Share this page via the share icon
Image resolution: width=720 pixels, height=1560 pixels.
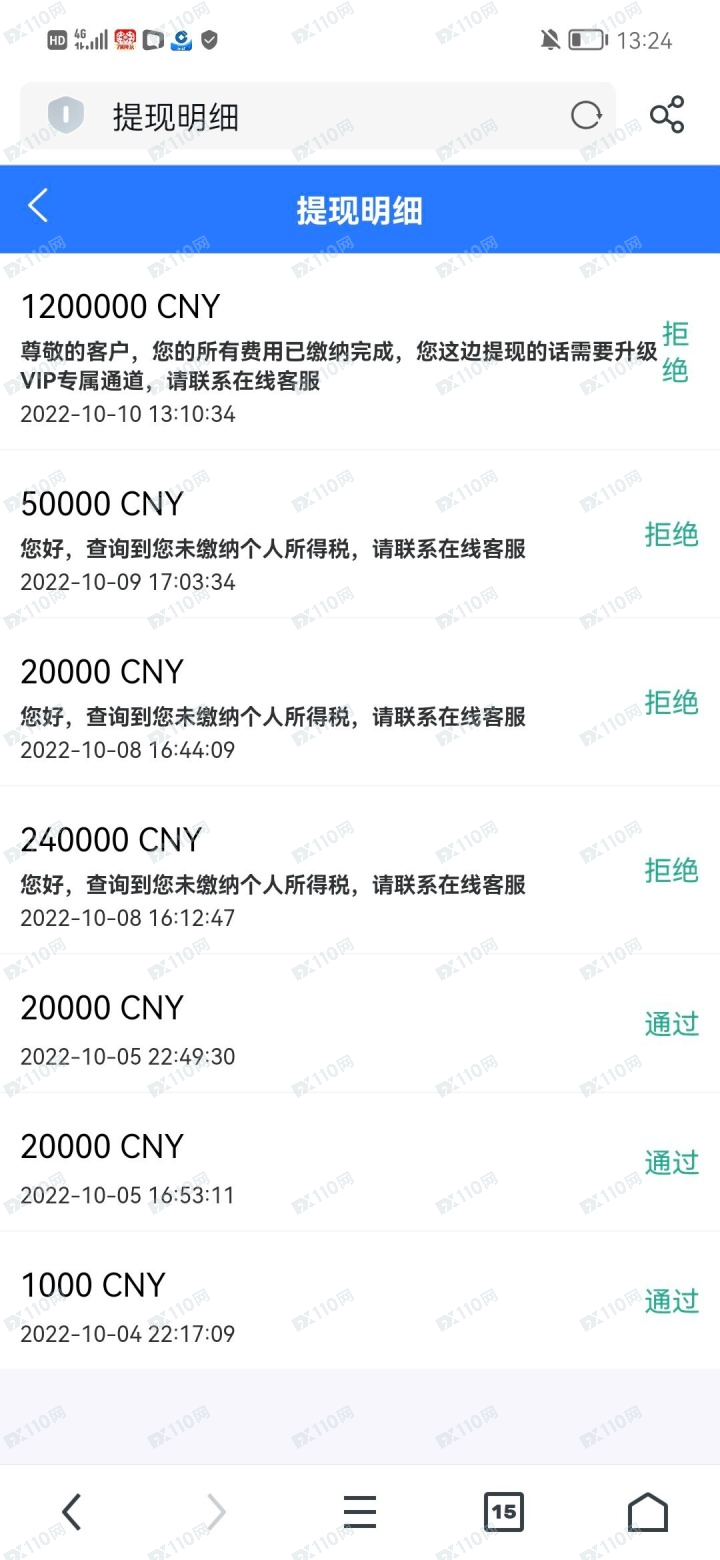click(667, 115)
